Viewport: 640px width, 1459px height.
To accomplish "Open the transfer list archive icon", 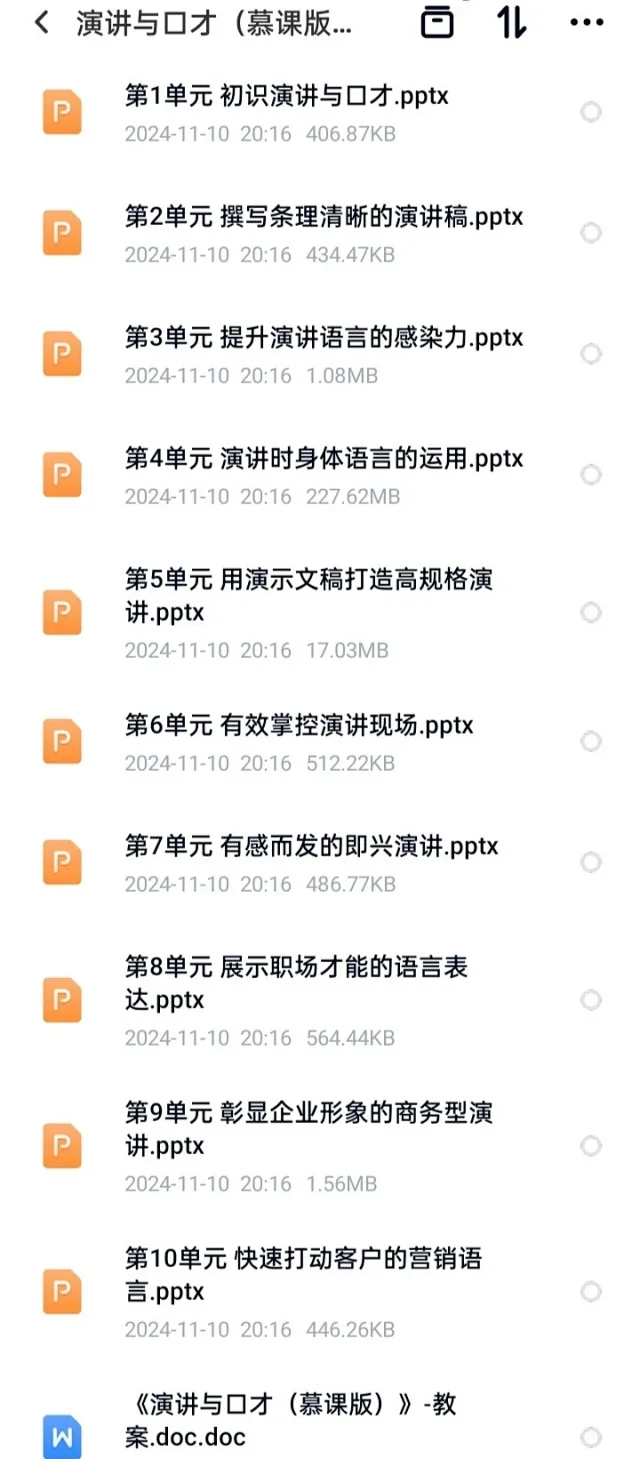I will click(437, 22).
